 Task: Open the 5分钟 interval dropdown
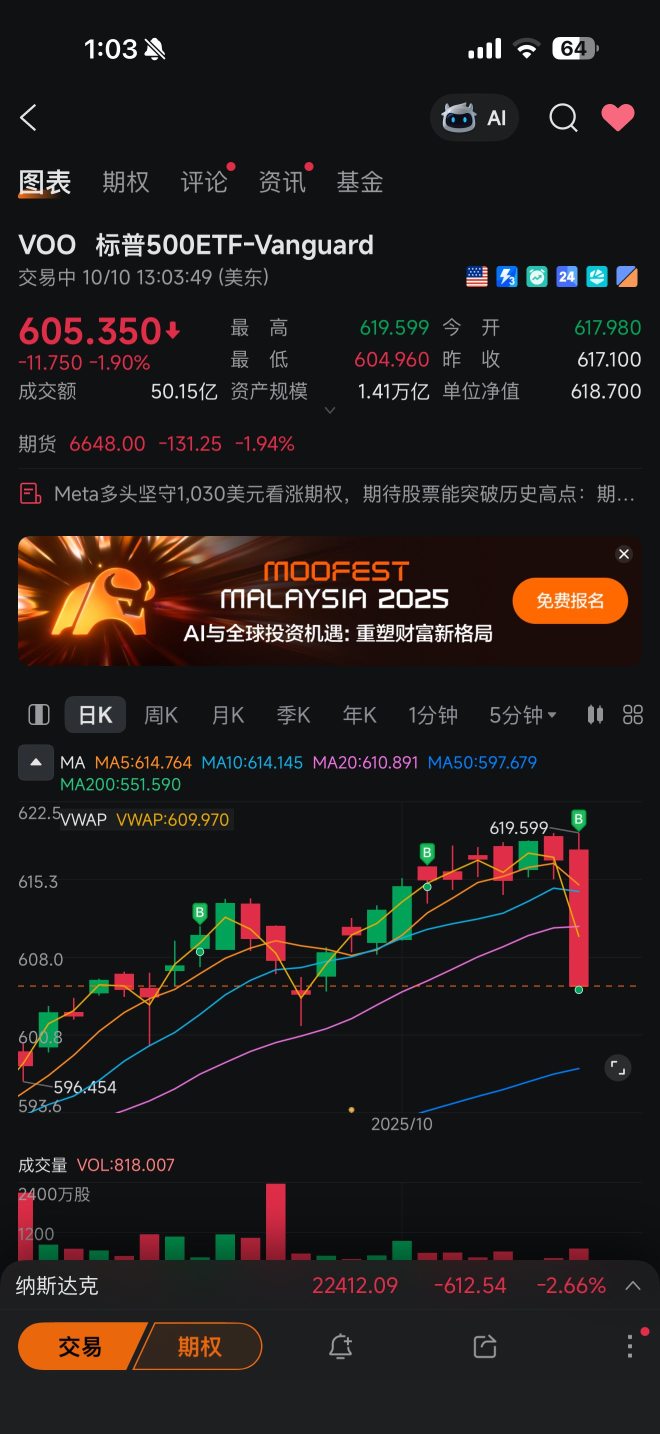(523, 715)
